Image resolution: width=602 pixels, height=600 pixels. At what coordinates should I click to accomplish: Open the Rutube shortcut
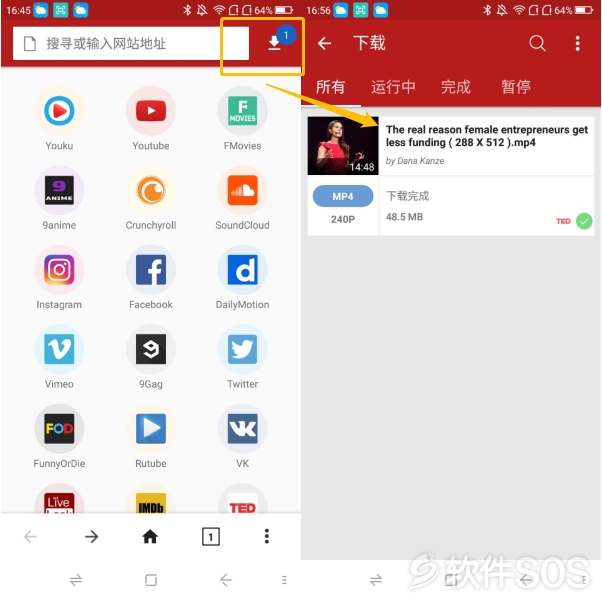coord(151,429)
